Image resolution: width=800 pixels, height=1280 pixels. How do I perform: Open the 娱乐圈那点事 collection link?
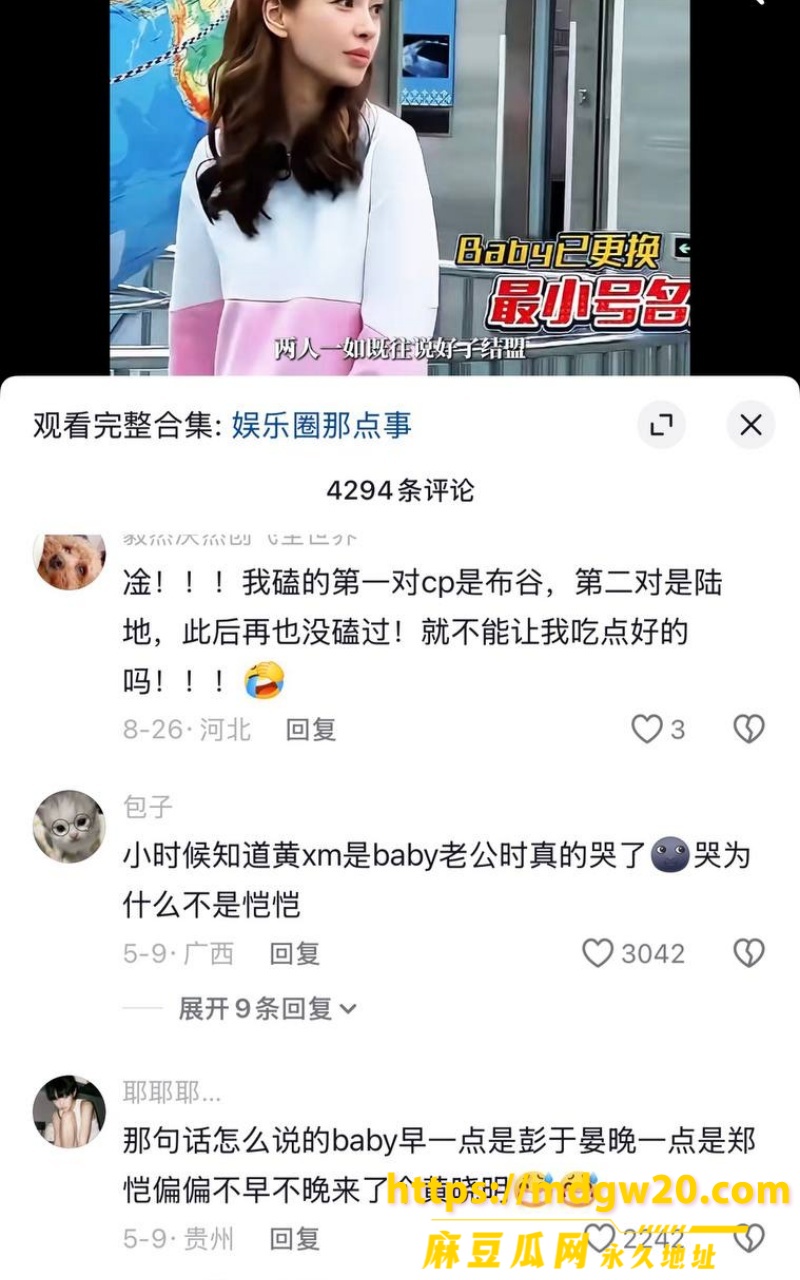[321, 425]
